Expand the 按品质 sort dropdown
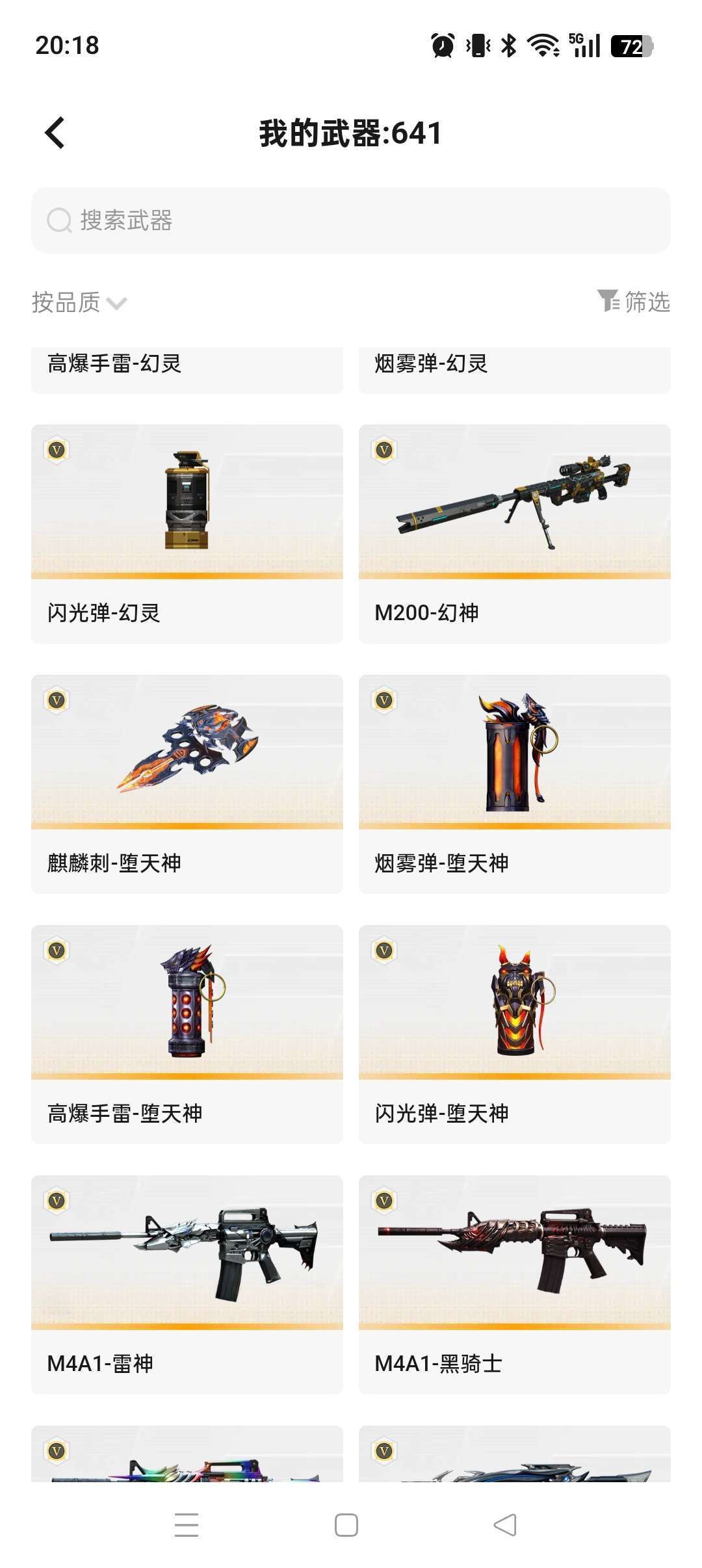This screenshot has width=702, height=1568. pos(79,302)
